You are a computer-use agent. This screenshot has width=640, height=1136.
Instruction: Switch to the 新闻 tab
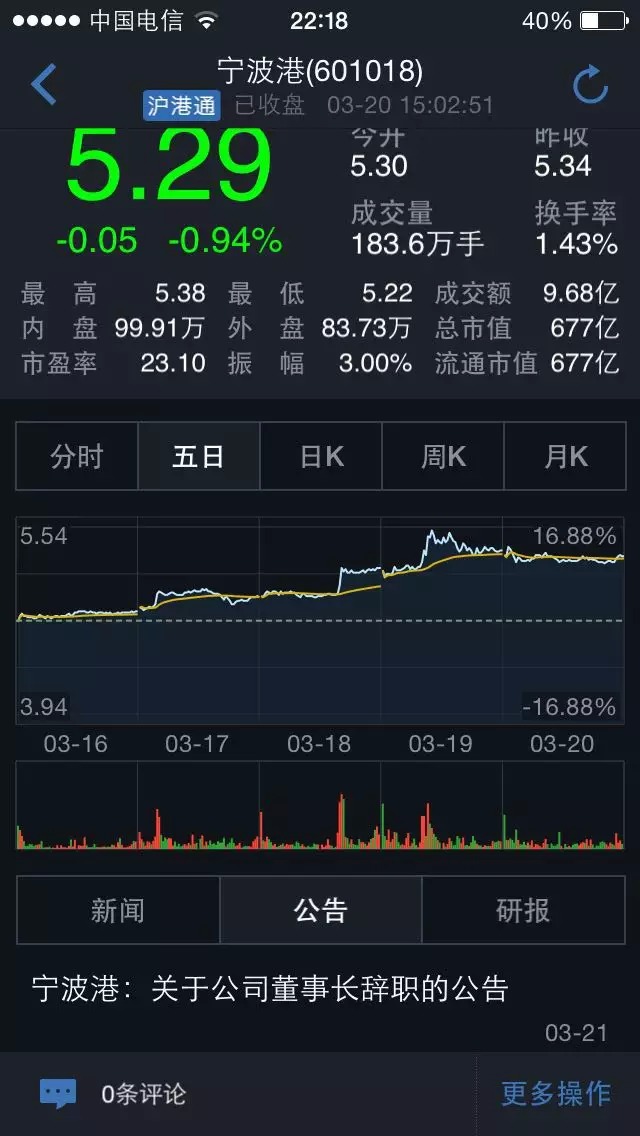click(118, 910)
